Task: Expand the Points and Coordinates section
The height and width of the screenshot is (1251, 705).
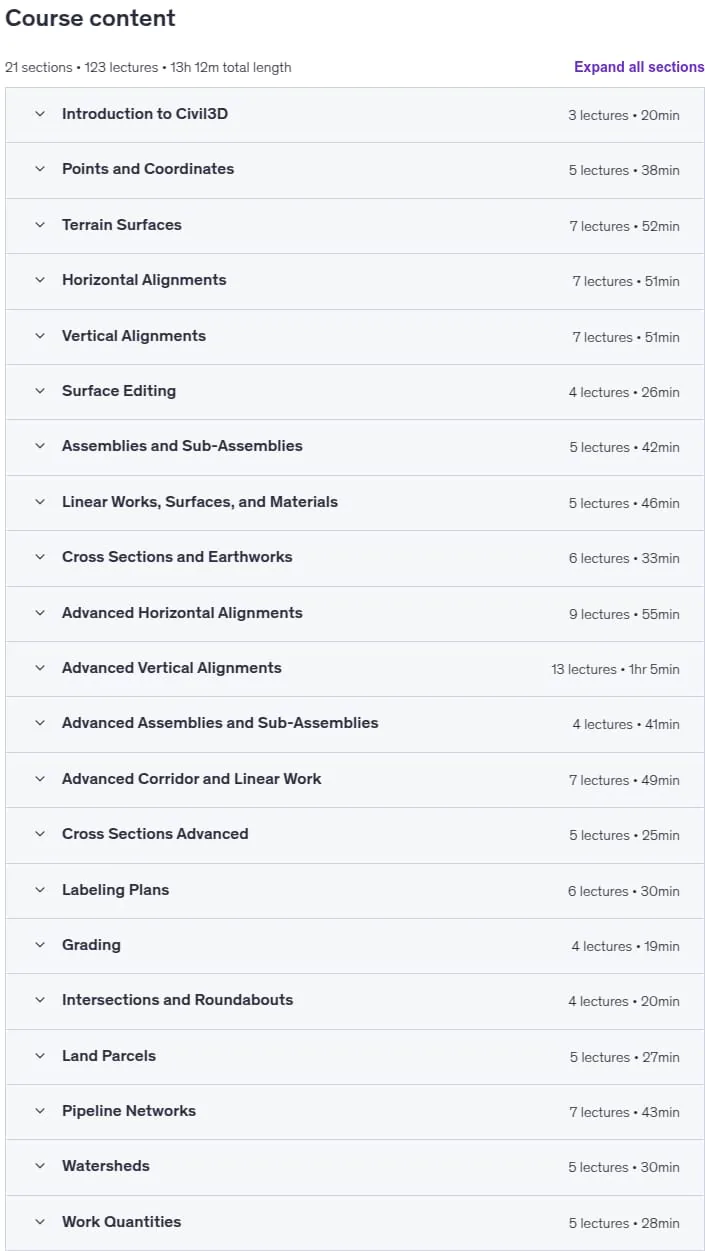Action: click(355, 170)
